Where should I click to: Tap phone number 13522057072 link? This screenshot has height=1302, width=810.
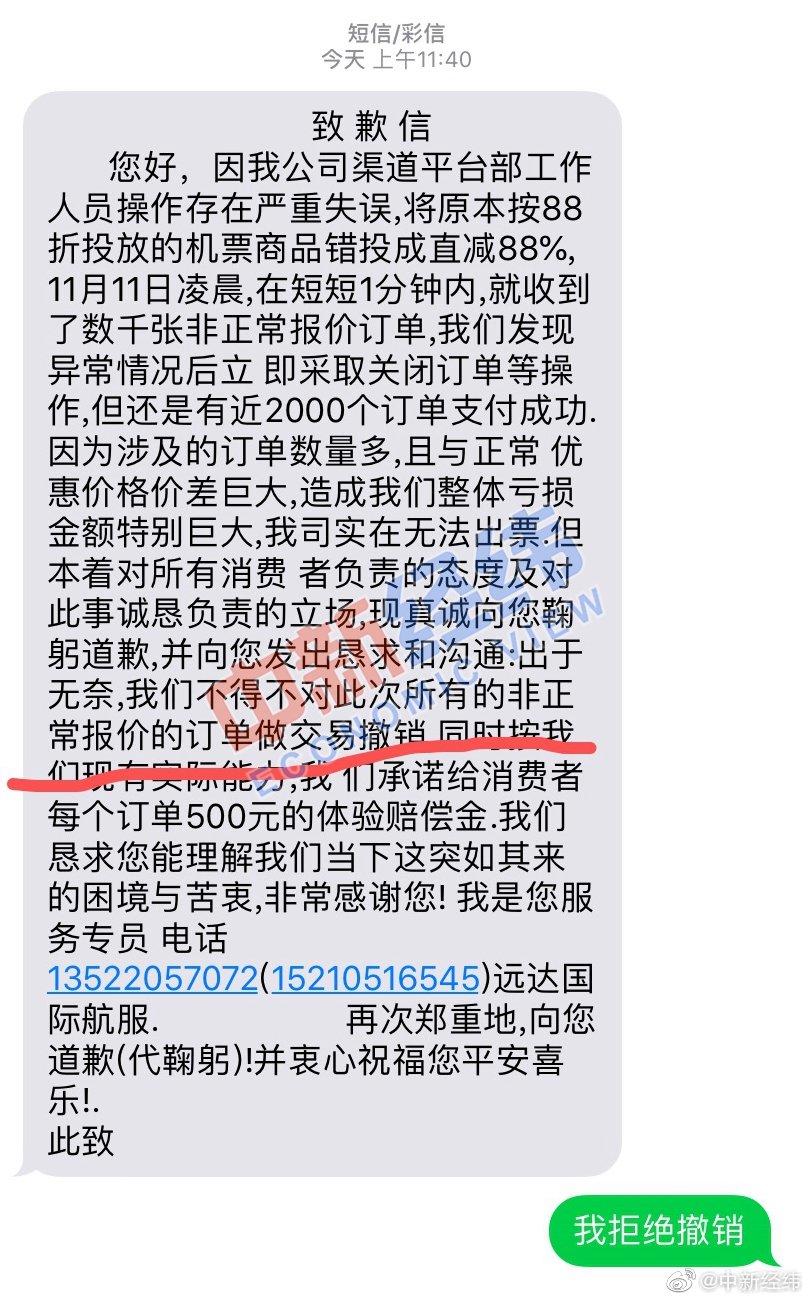[153, 977]
